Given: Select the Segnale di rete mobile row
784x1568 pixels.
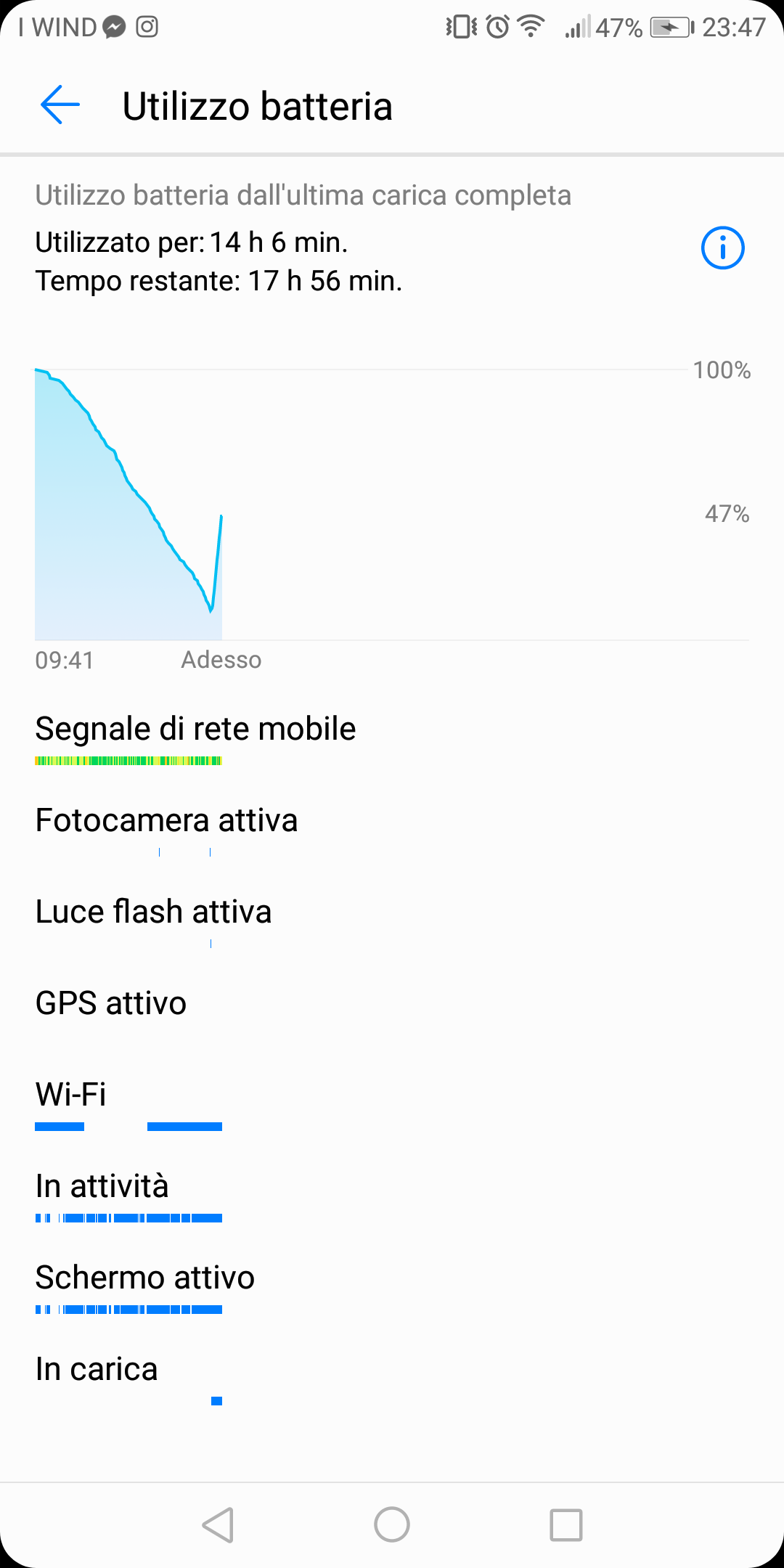Looking at the screenshot, I should click(195, 728).
